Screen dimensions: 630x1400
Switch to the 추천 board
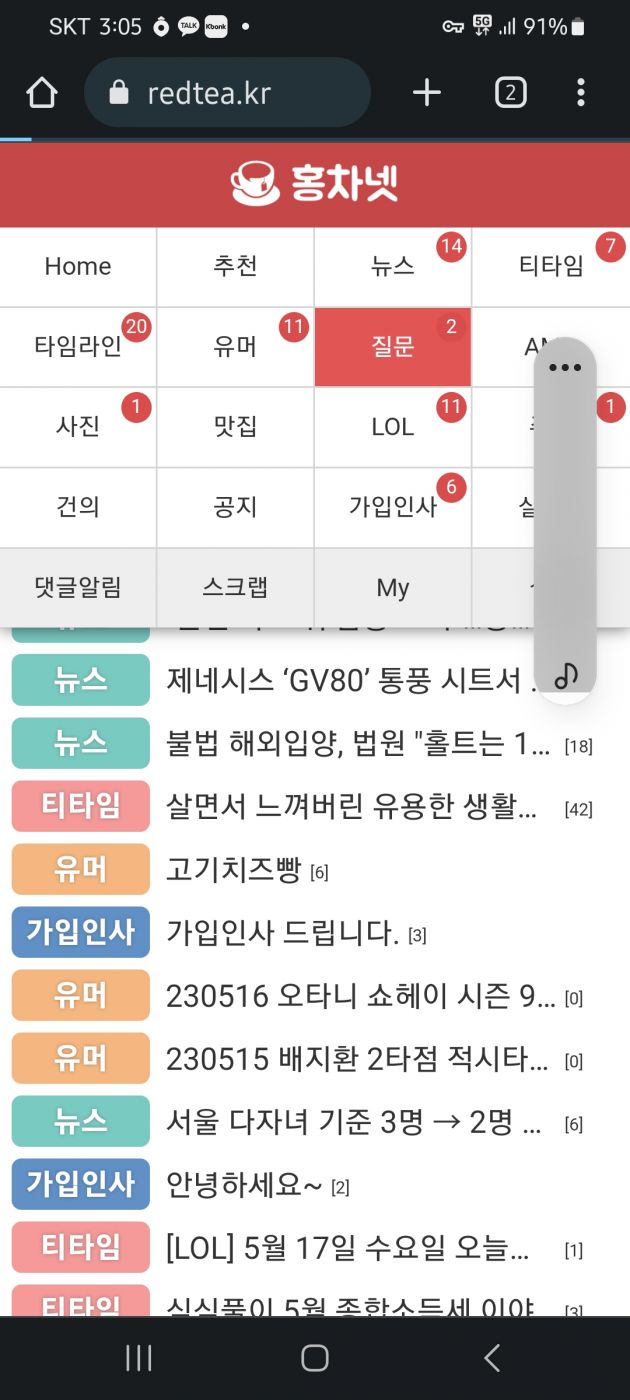[235, 267]
